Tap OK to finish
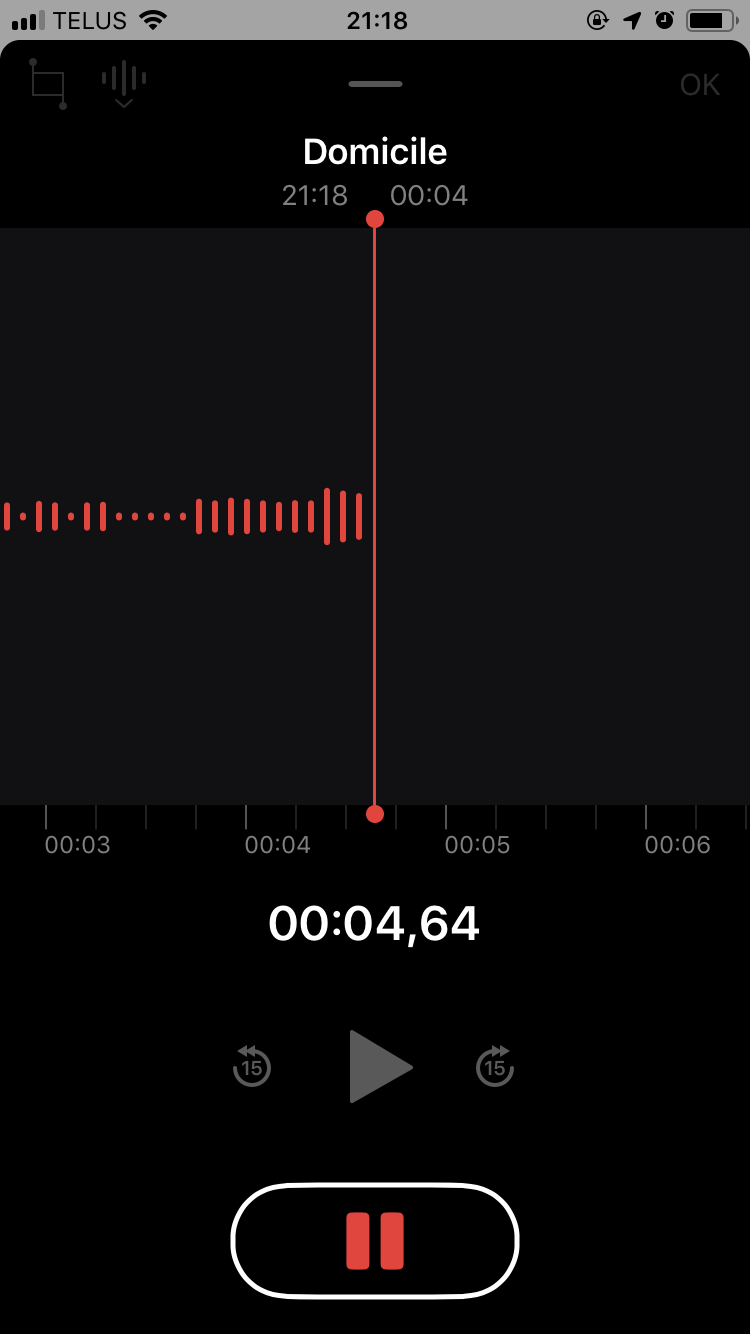750x1334 pixels. tap(700, 85)
